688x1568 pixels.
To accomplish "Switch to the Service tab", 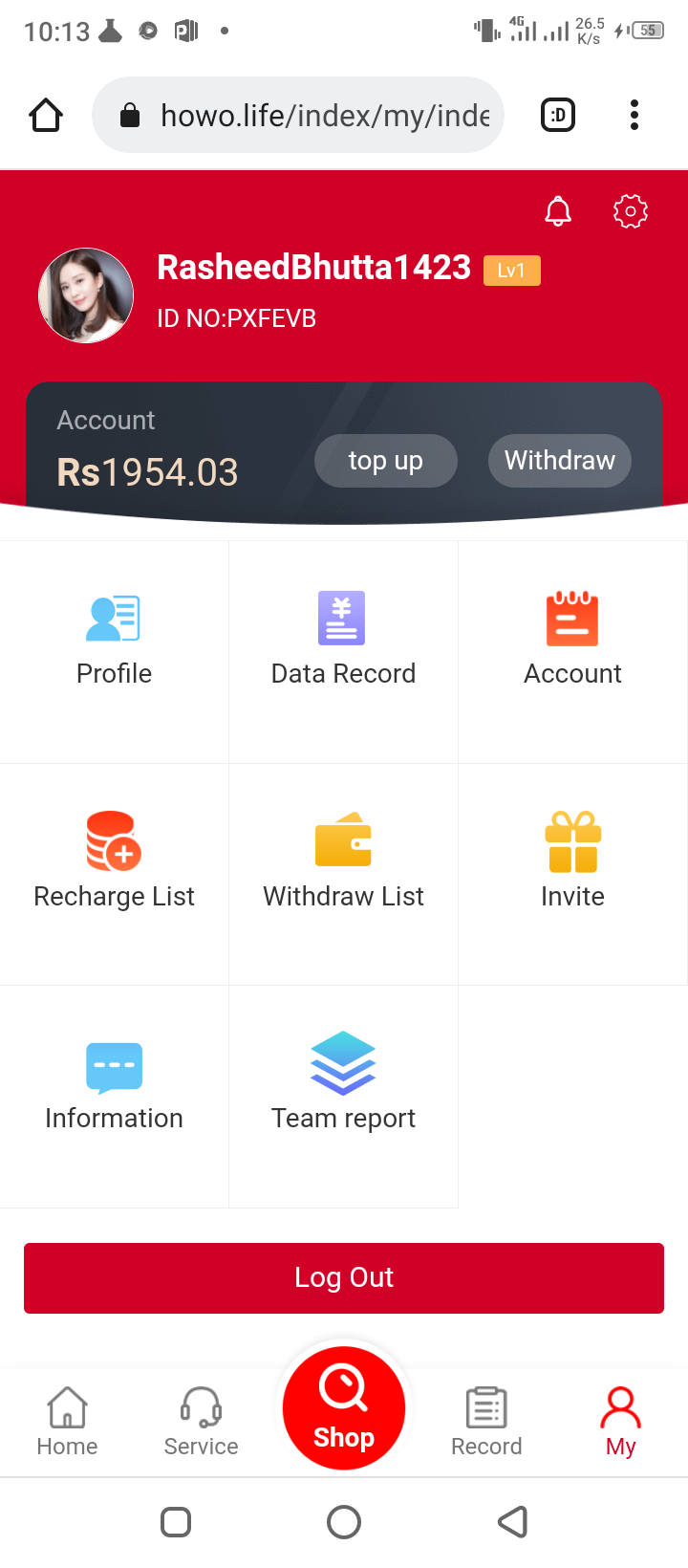I will pyautogui.click(x=201, y=1422).
